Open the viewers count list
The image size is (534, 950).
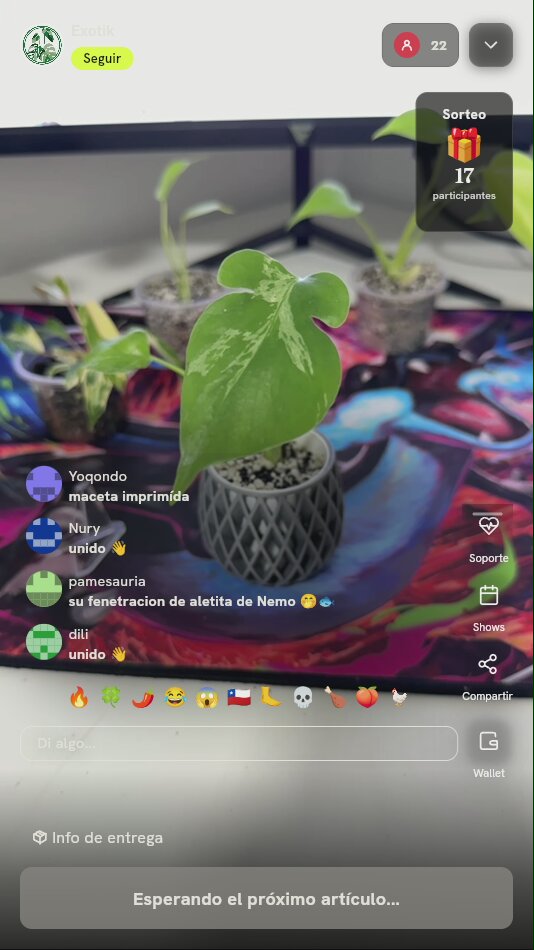point(420,45)
